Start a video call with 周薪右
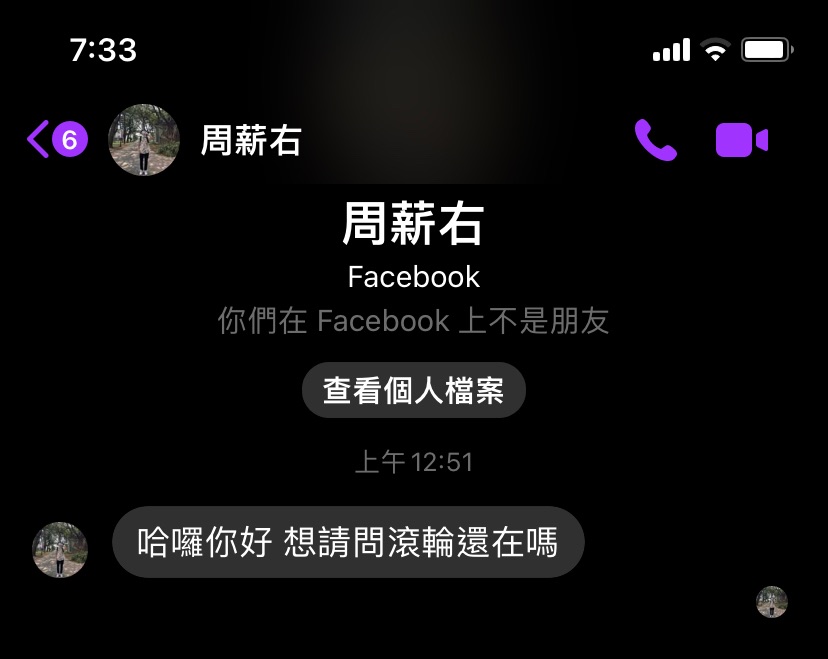 click(x=741, y=140)
